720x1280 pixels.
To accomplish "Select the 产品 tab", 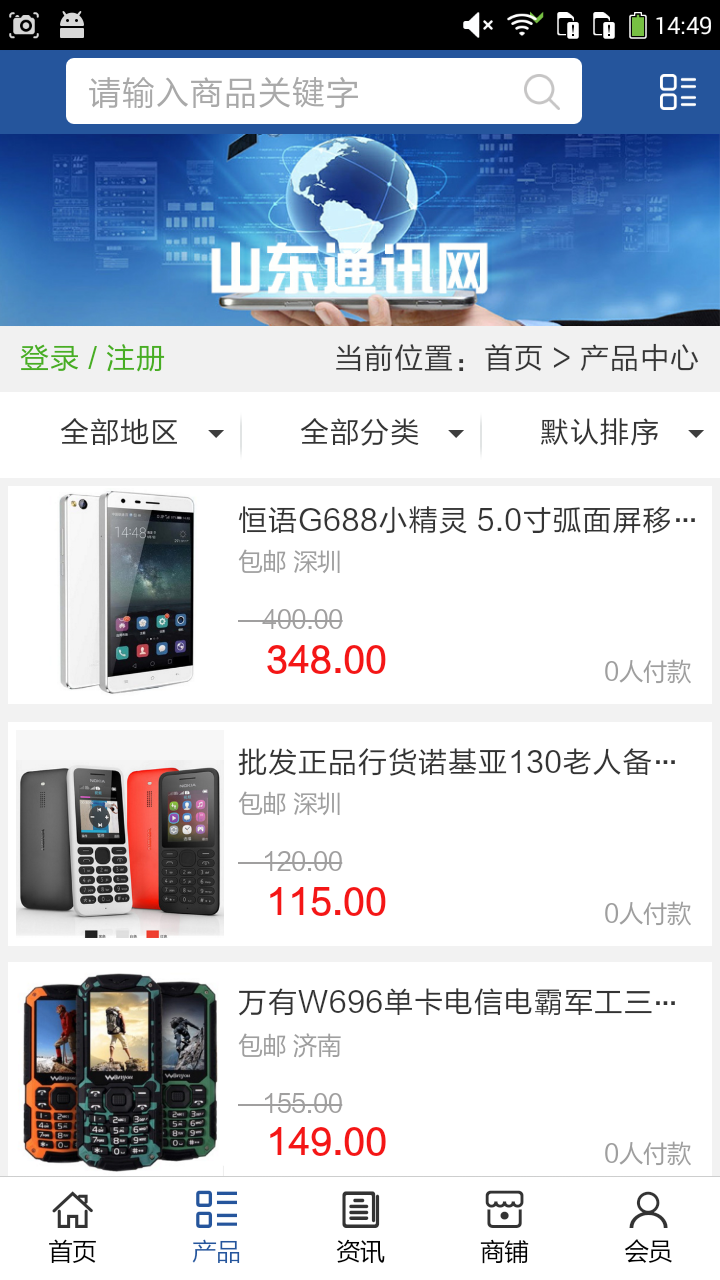I will tap(216, 1228).
